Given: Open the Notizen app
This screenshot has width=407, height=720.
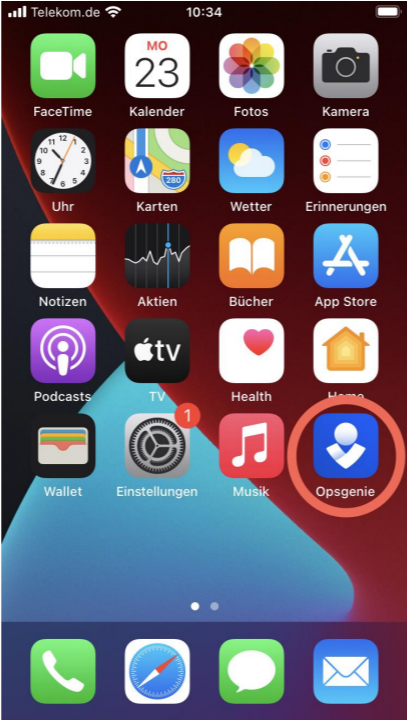Looking at the screenshot, I should (x=63, y=256).
